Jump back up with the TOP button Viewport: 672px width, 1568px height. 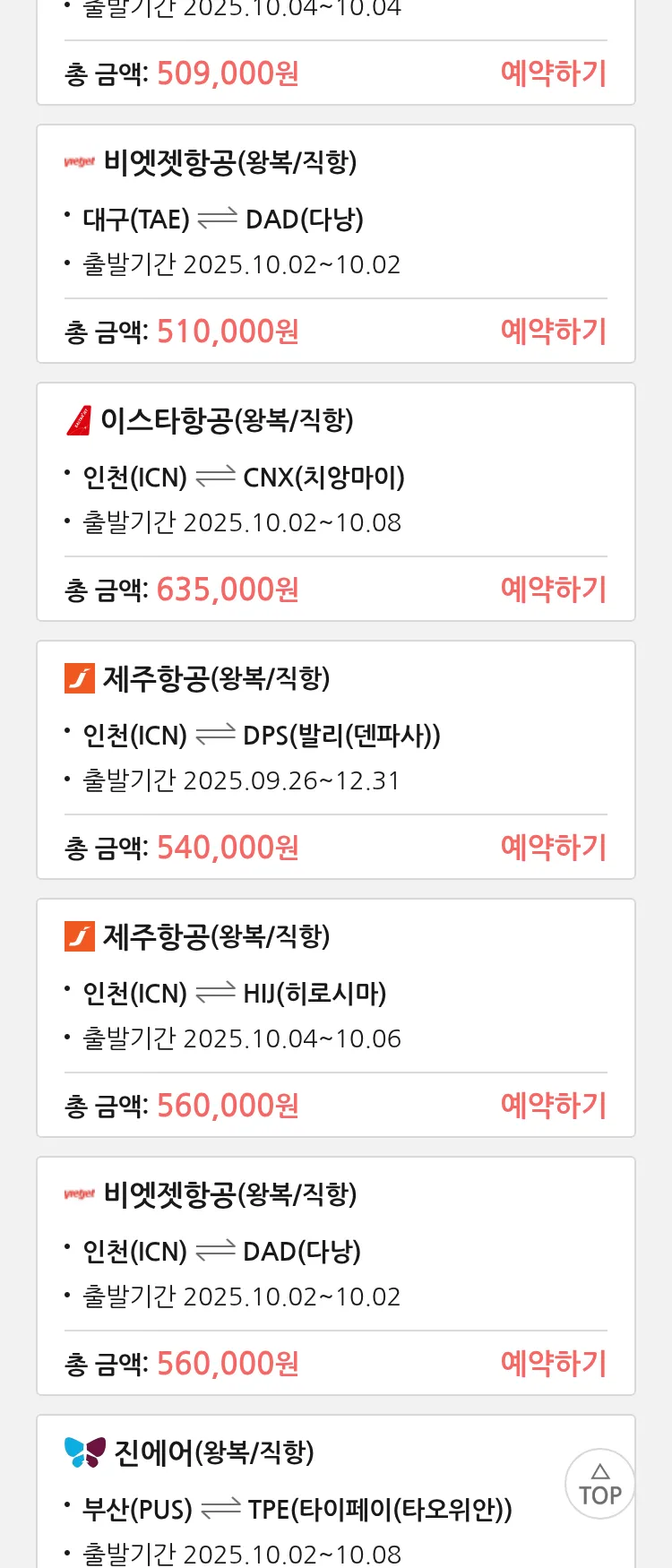point(599,1484)
